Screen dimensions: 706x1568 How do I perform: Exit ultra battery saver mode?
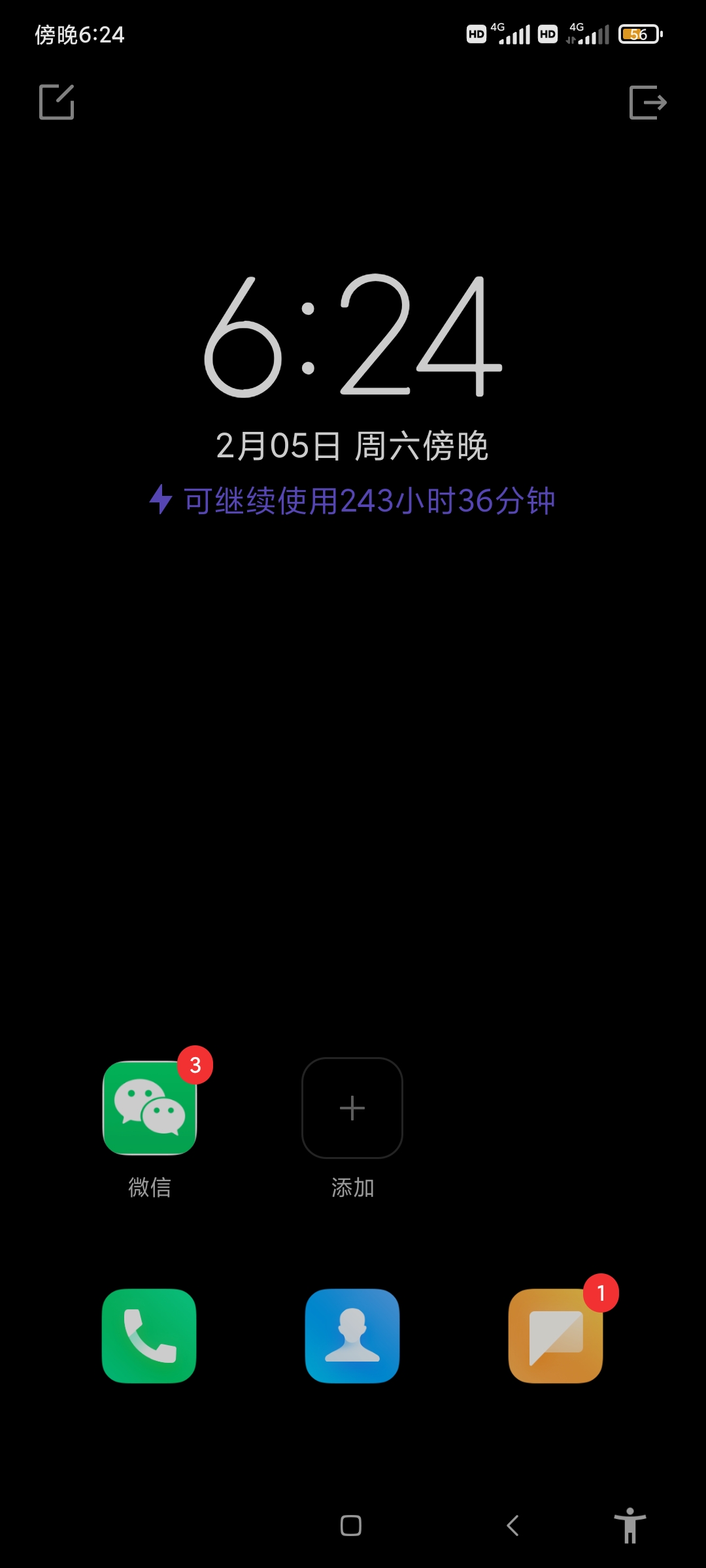click(648, 102)
